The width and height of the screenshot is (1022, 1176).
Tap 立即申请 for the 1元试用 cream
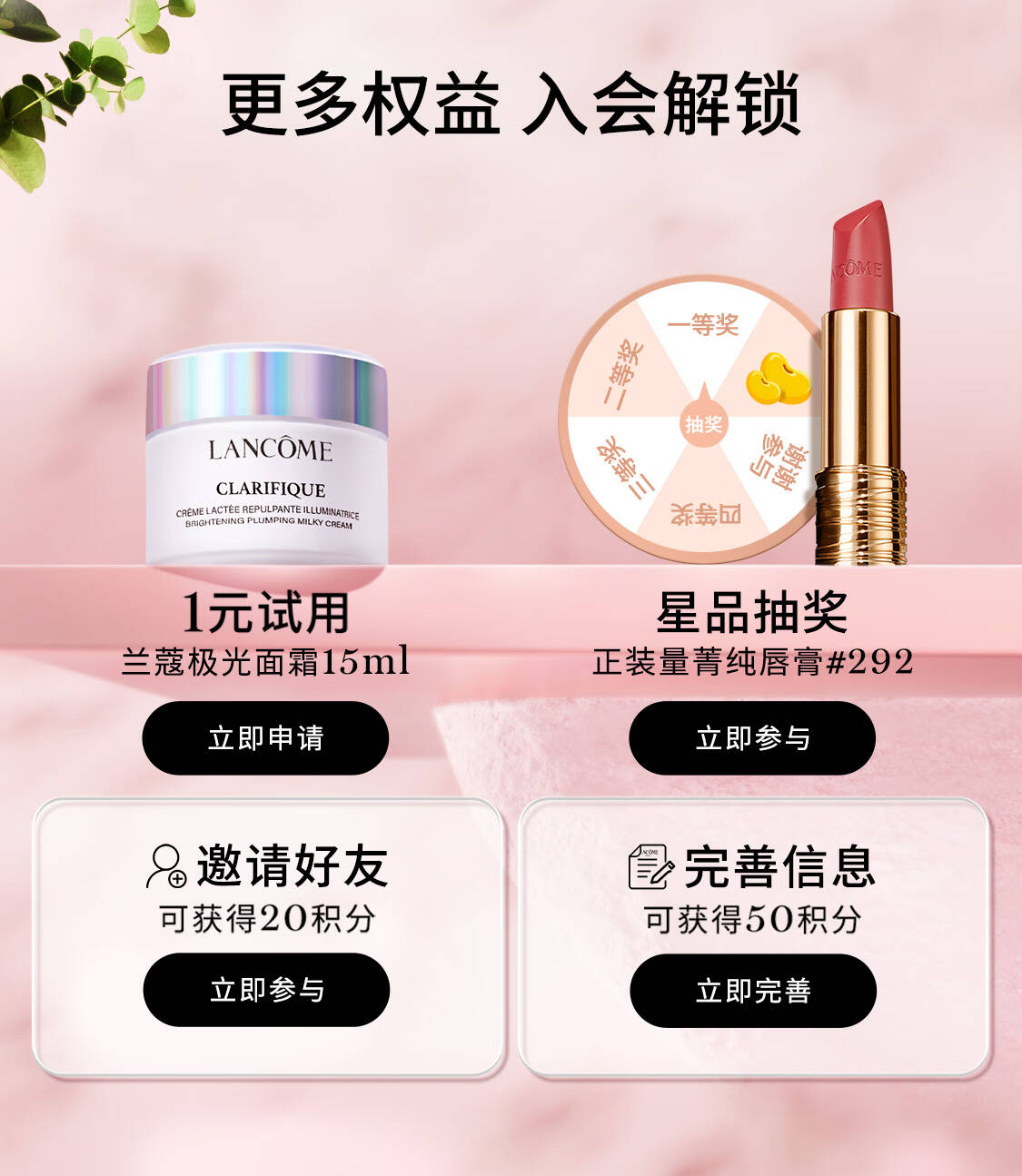click(x=265, y=737)
